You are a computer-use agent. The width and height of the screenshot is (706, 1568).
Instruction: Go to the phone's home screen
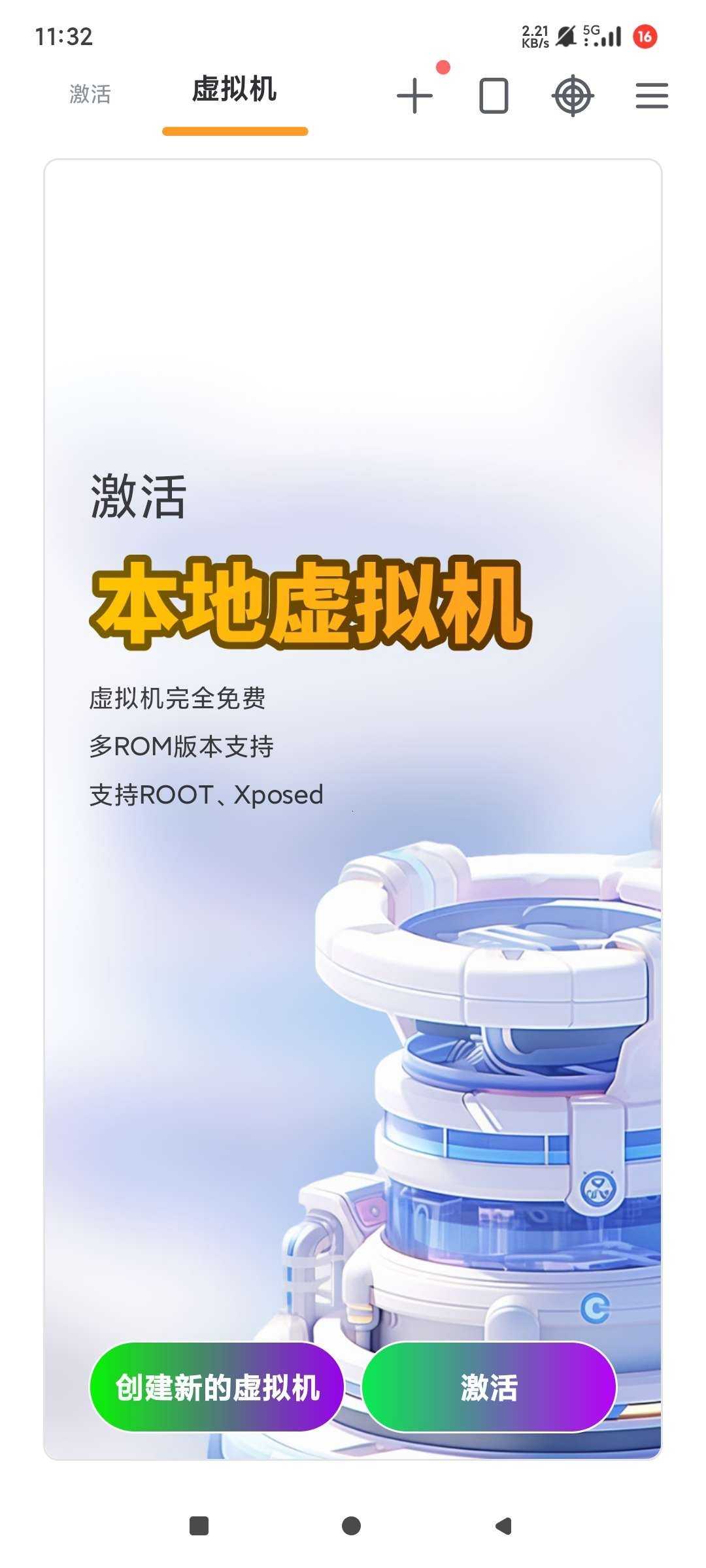(x=352, y=1526)
